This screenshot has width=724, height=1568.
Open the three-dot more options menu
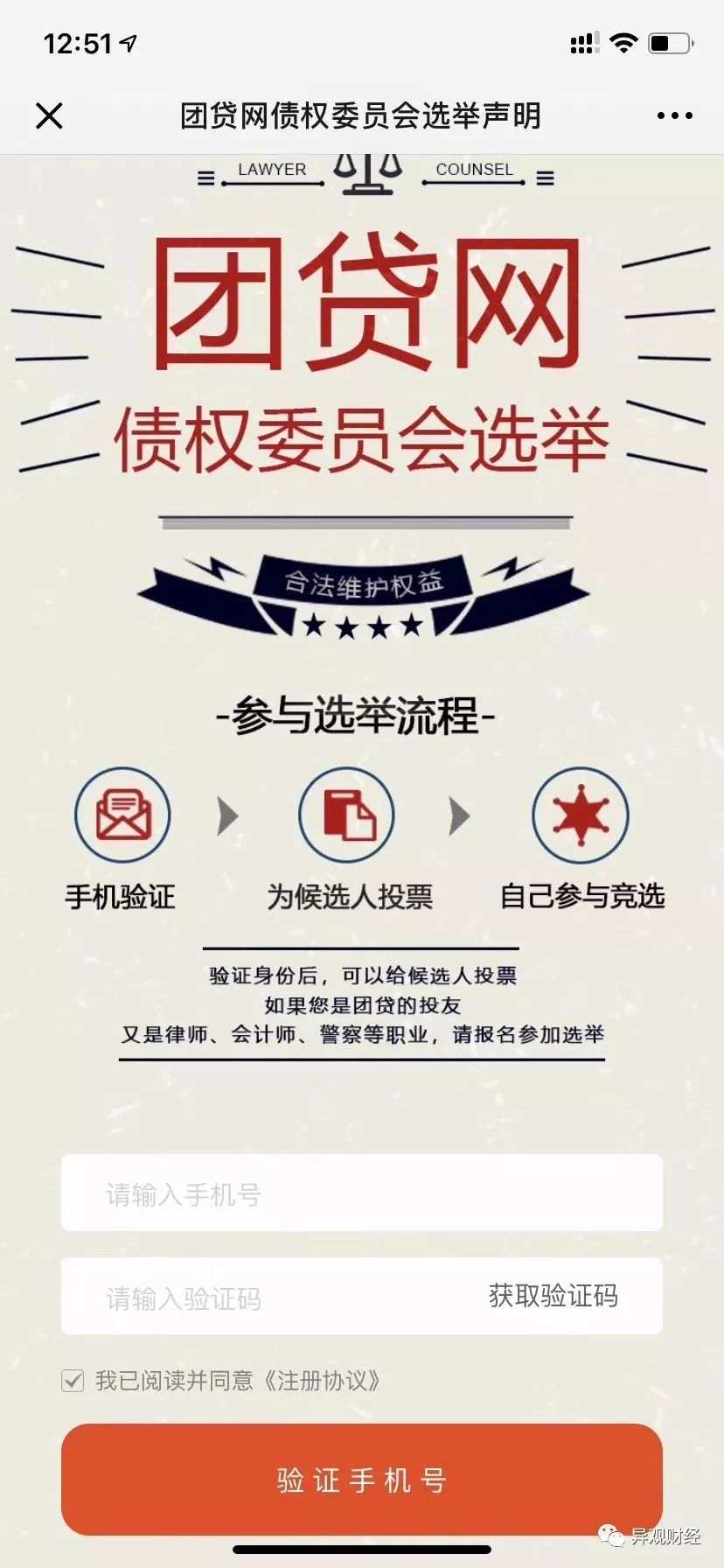coord(674,115)
